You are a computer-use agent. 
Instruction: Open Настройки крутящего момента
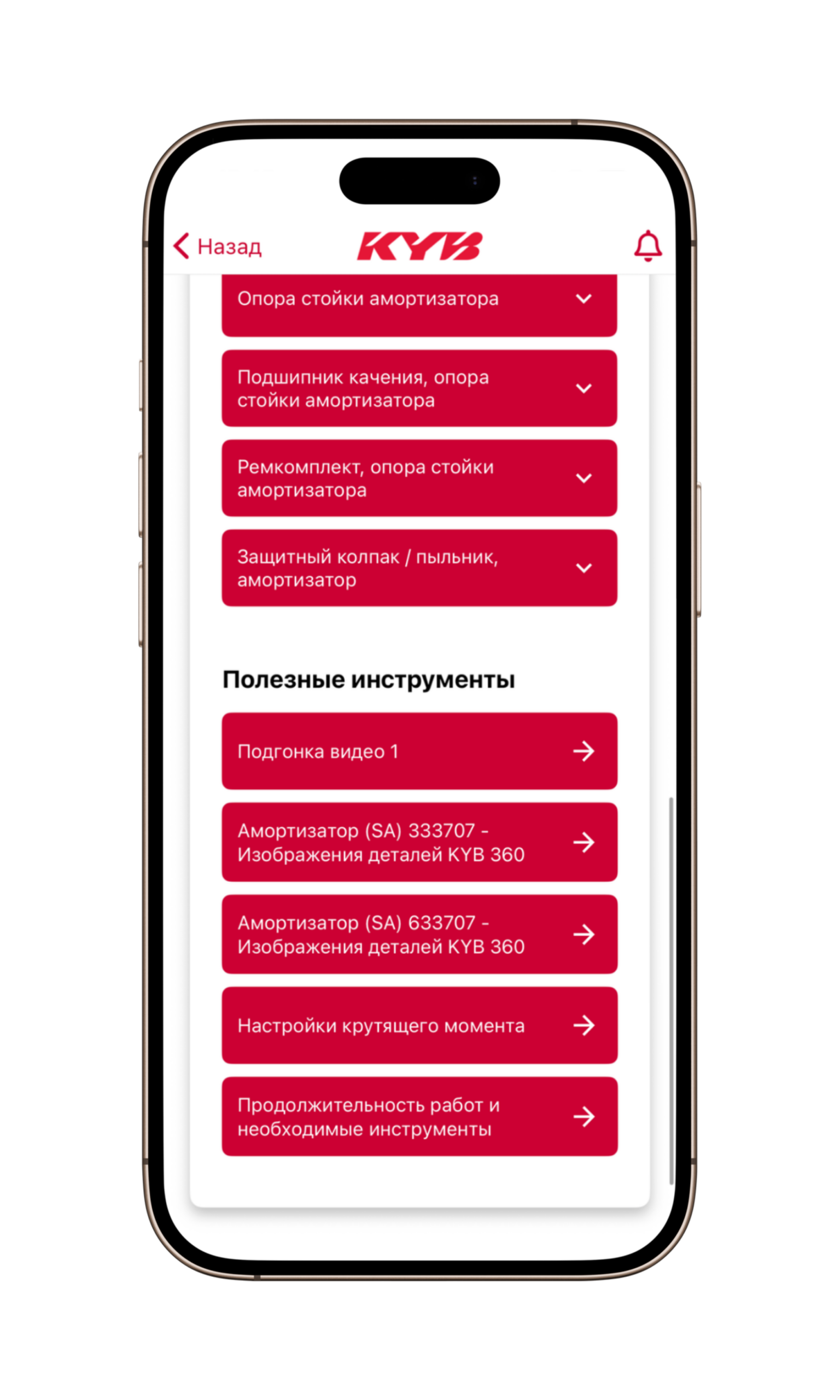pos(419,1025)
